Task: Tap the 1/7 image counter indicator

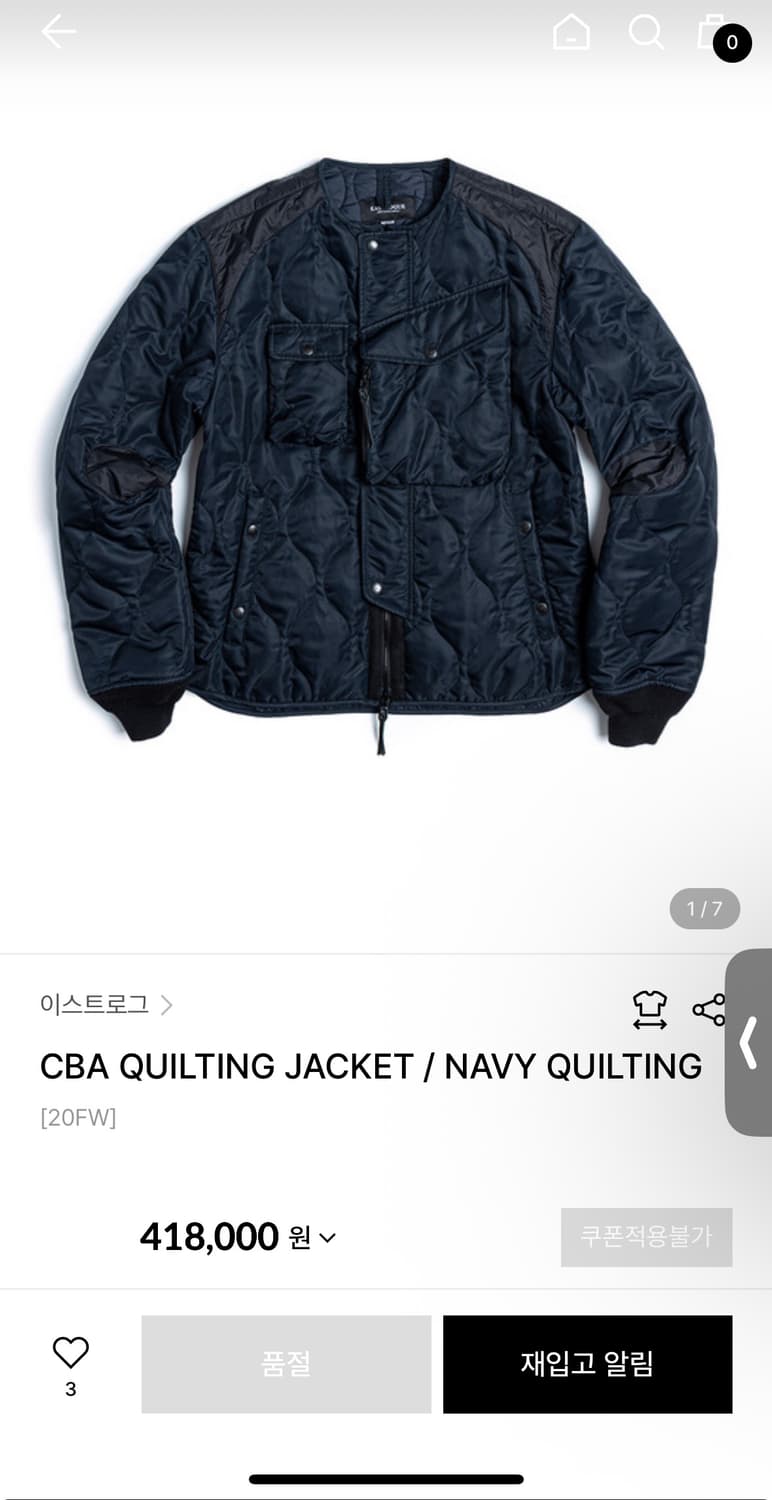Action: 705,908
